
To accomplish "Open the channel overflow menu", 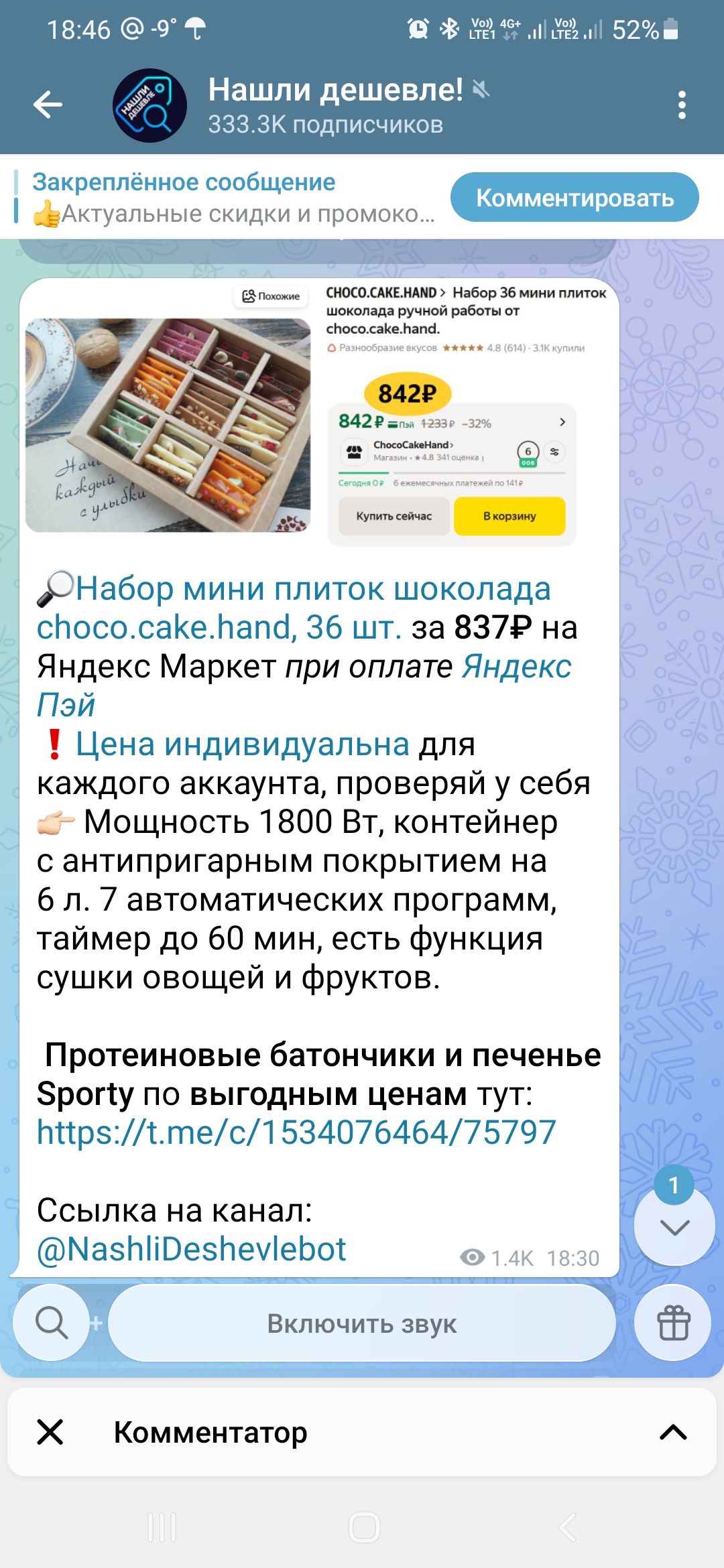I will (x=682, y=105).
